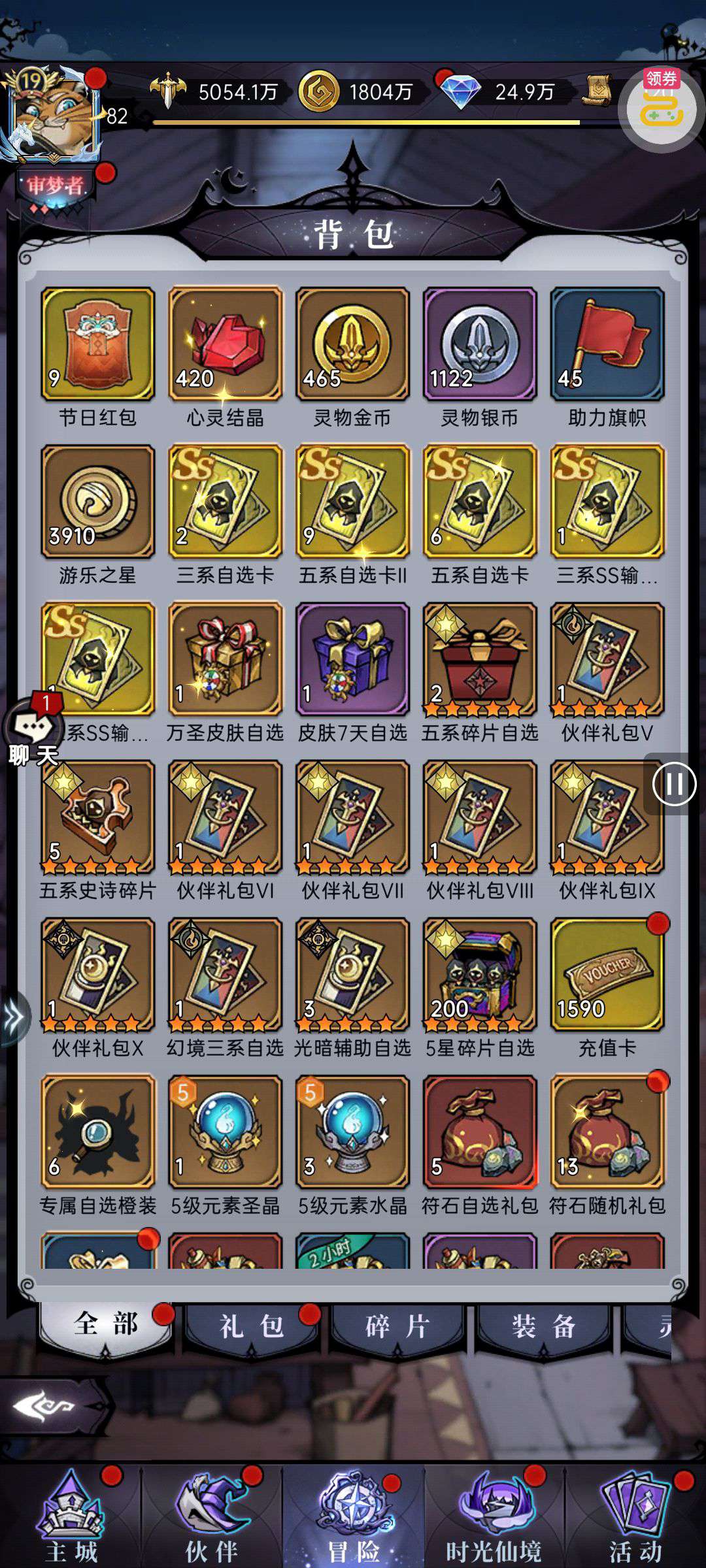The height and width of the screenshot is (1568, 706).
Task: Open the 符石随机礼包 item
Action: (607, 1132)
